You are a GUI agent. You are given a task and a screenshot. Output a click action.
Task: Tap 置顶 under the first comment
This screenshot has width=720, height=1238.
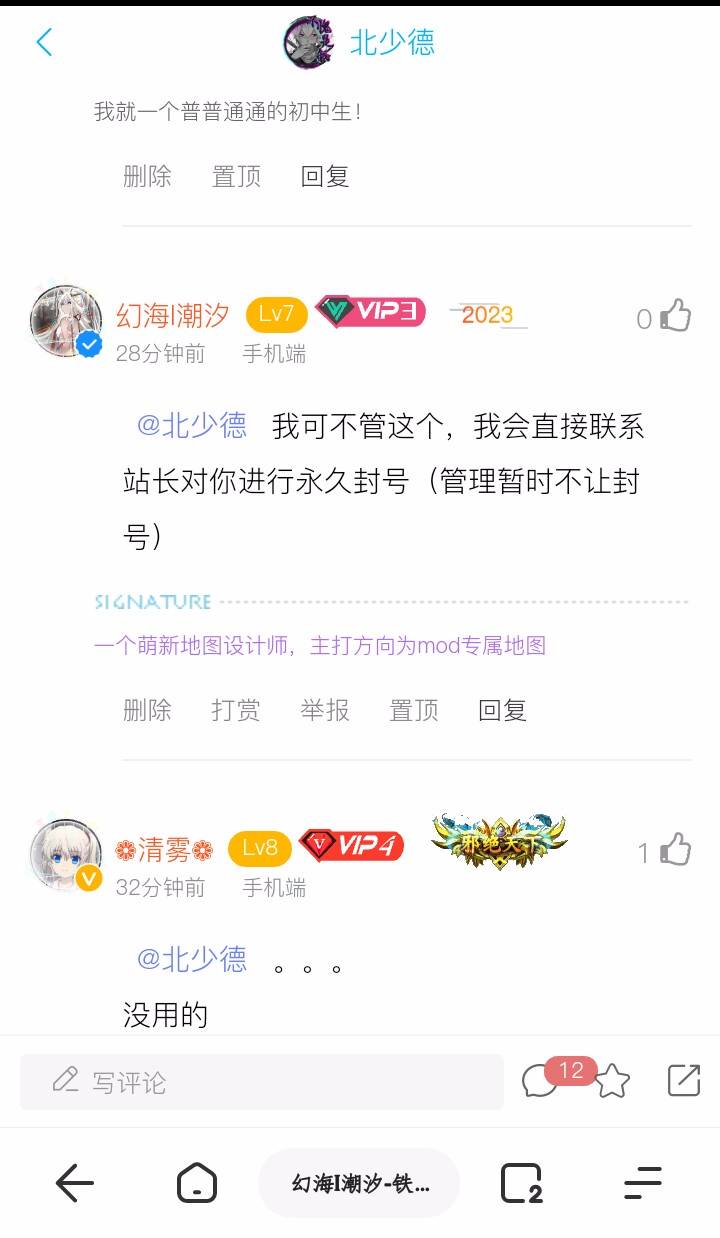click(x=236, y=176)
